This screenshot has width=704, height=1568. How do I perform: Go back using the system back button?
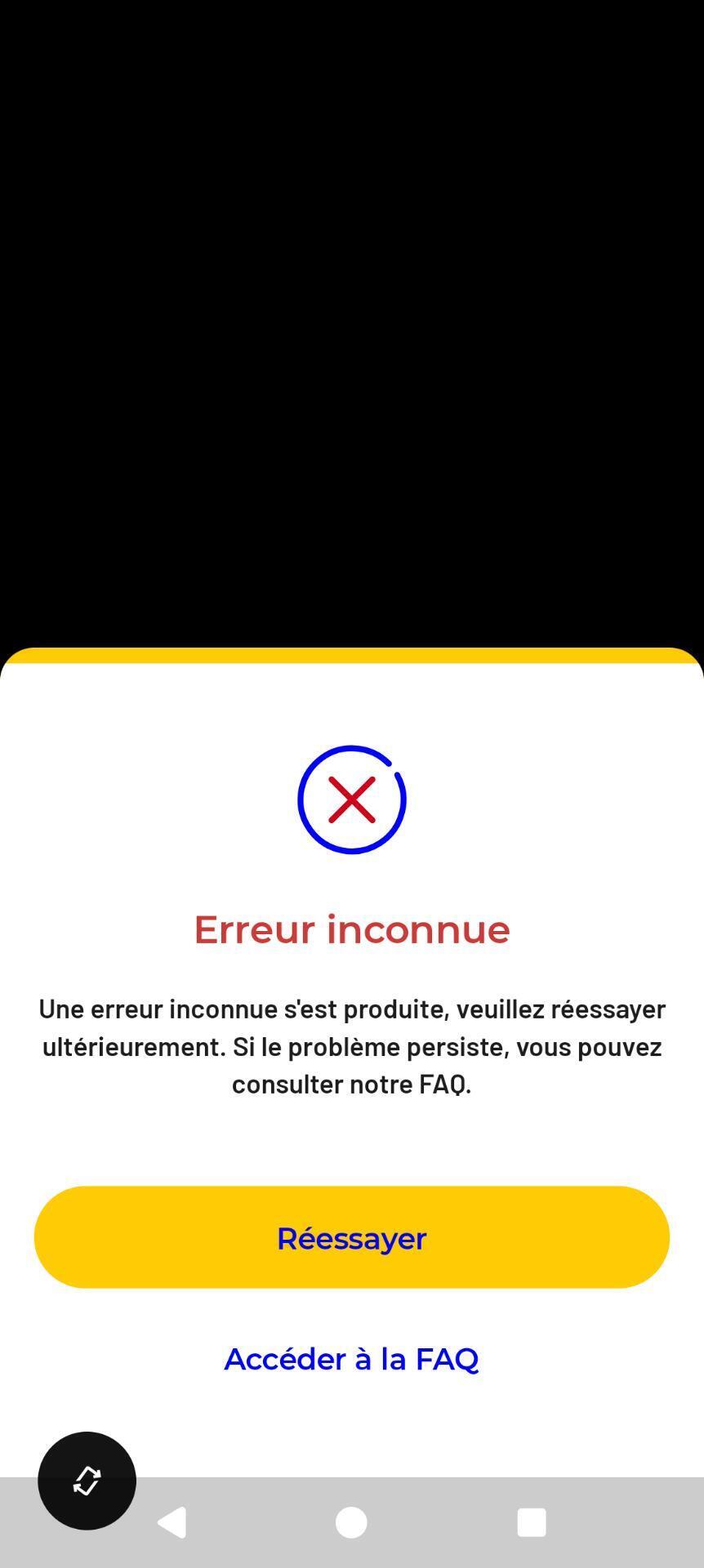[172, 1522]
